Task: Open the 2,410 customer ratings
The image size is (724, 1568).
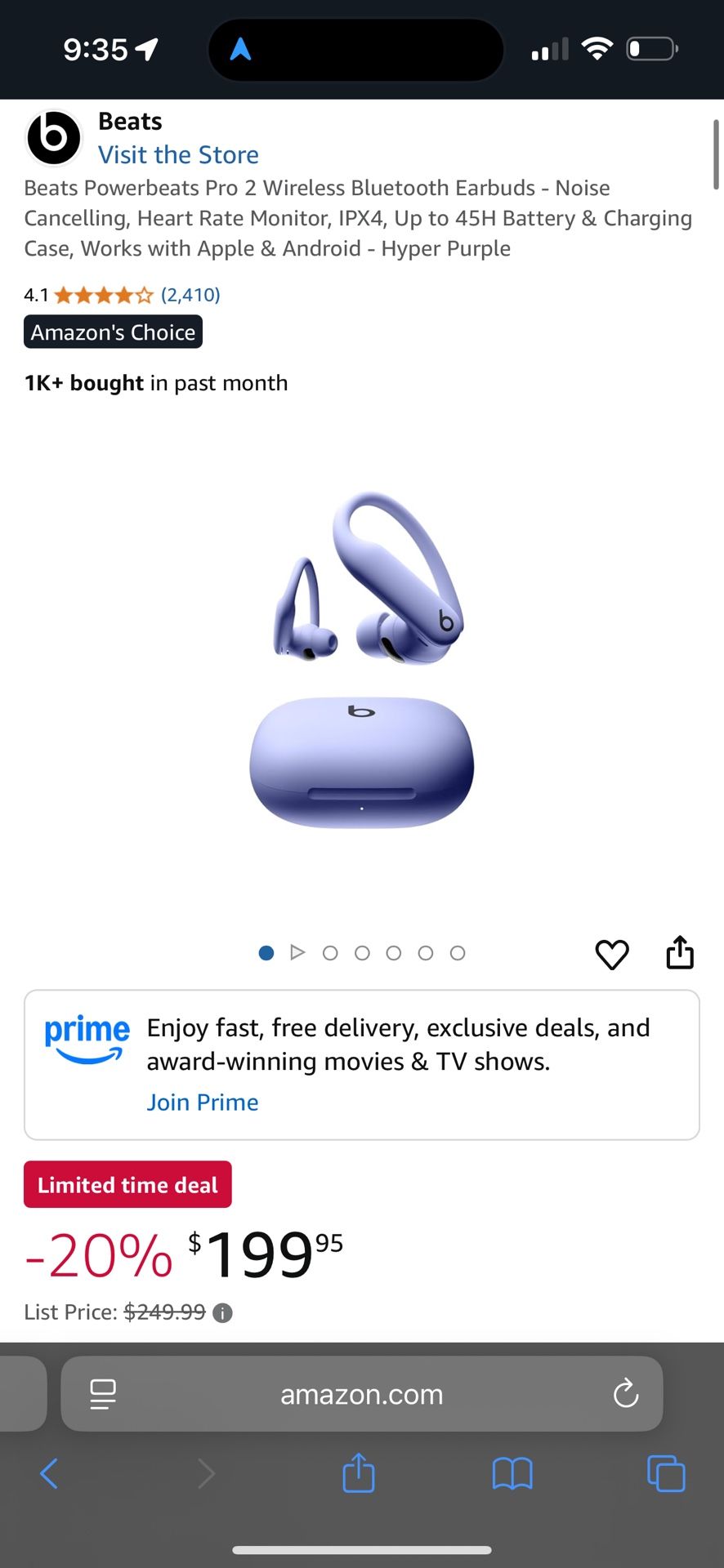Action: 190,295
